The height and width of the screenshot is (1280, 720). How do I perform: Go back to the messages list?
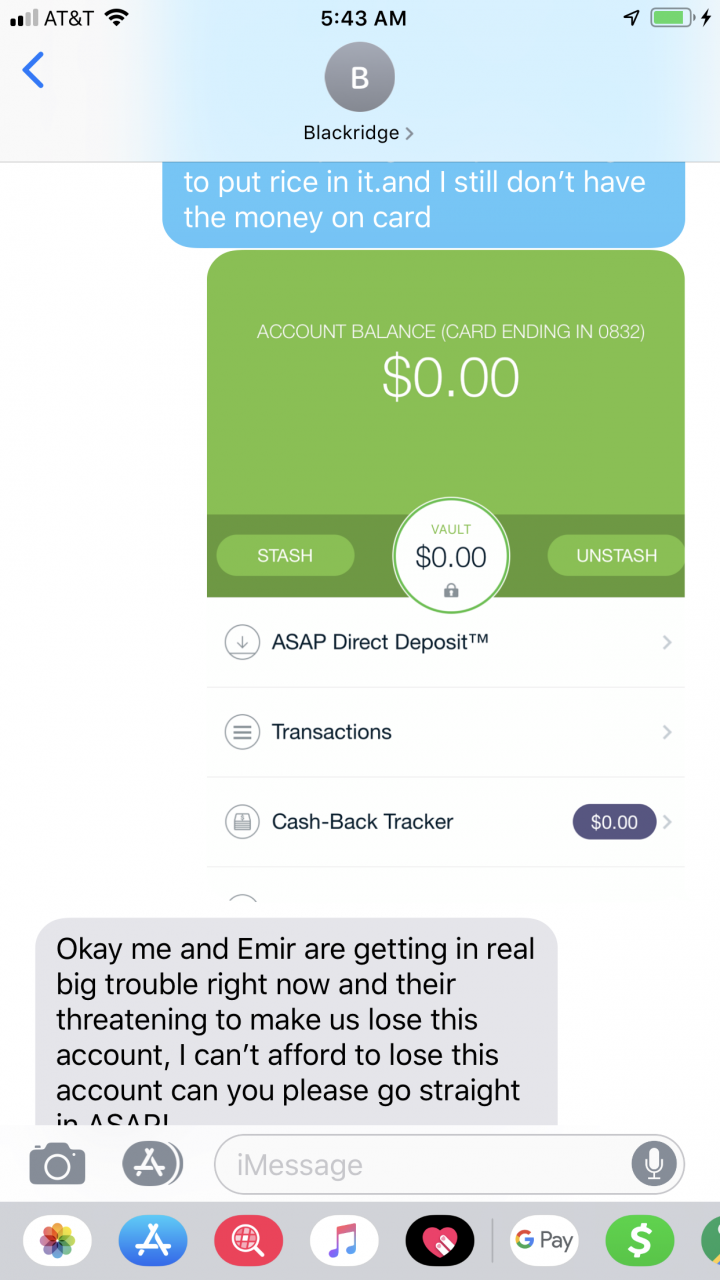tap(33, 72)
